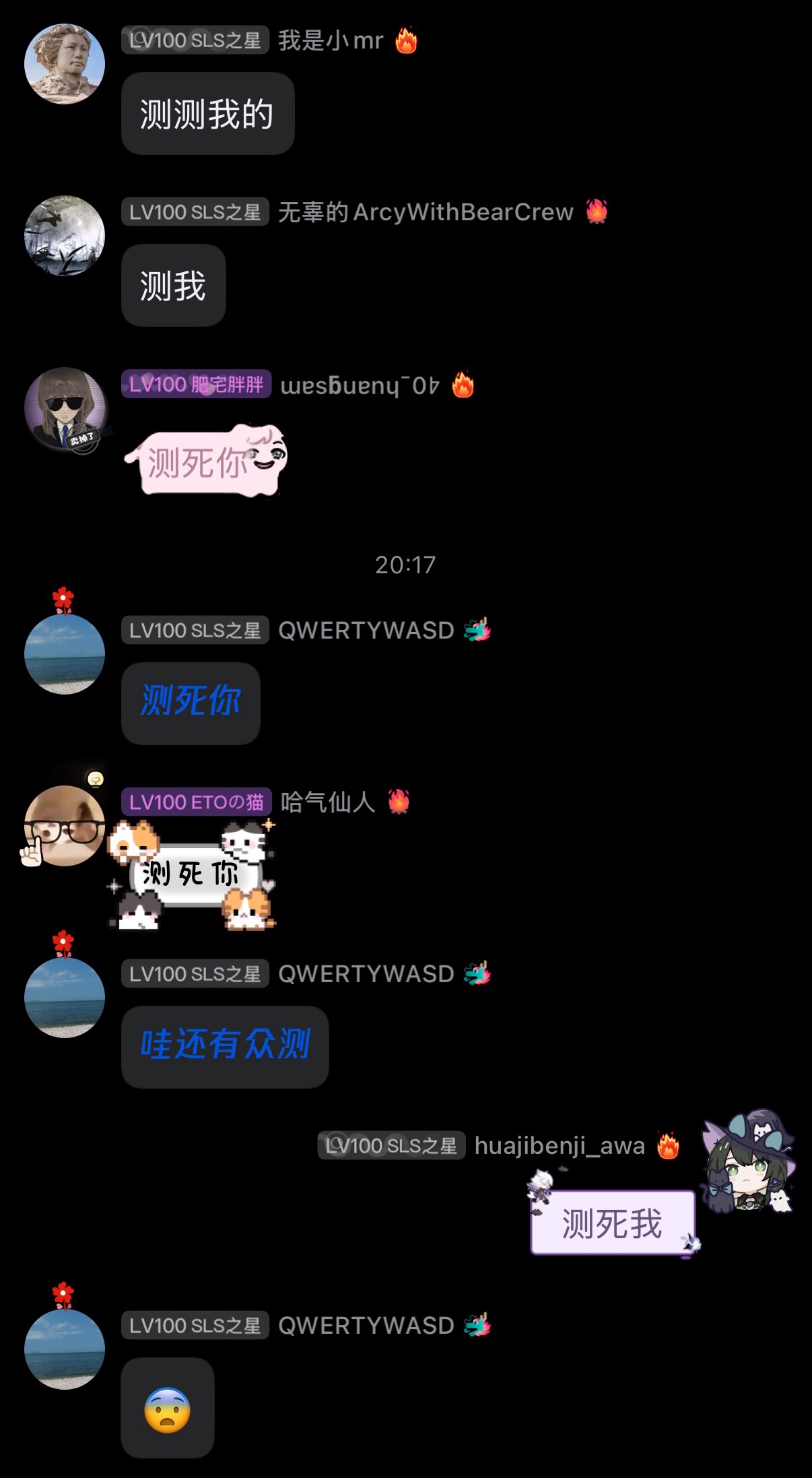Viewport: 812px width, 1478px height.
Task: Tap the sunglasses avatar with 肥宅胖胖 badge
Action: (x=65, y=408)
